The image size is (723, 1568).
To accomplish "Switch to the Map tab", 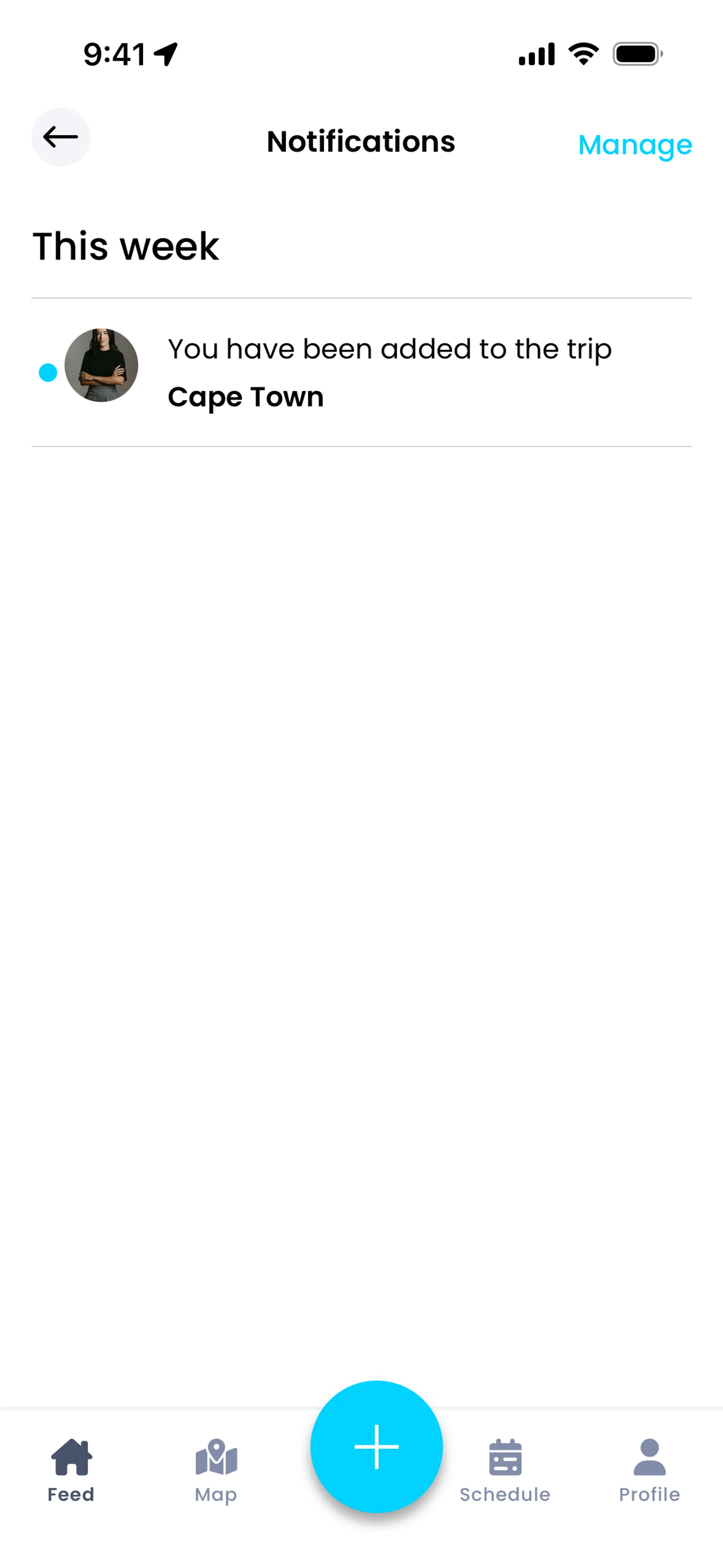I will (x=216, y=1470).
